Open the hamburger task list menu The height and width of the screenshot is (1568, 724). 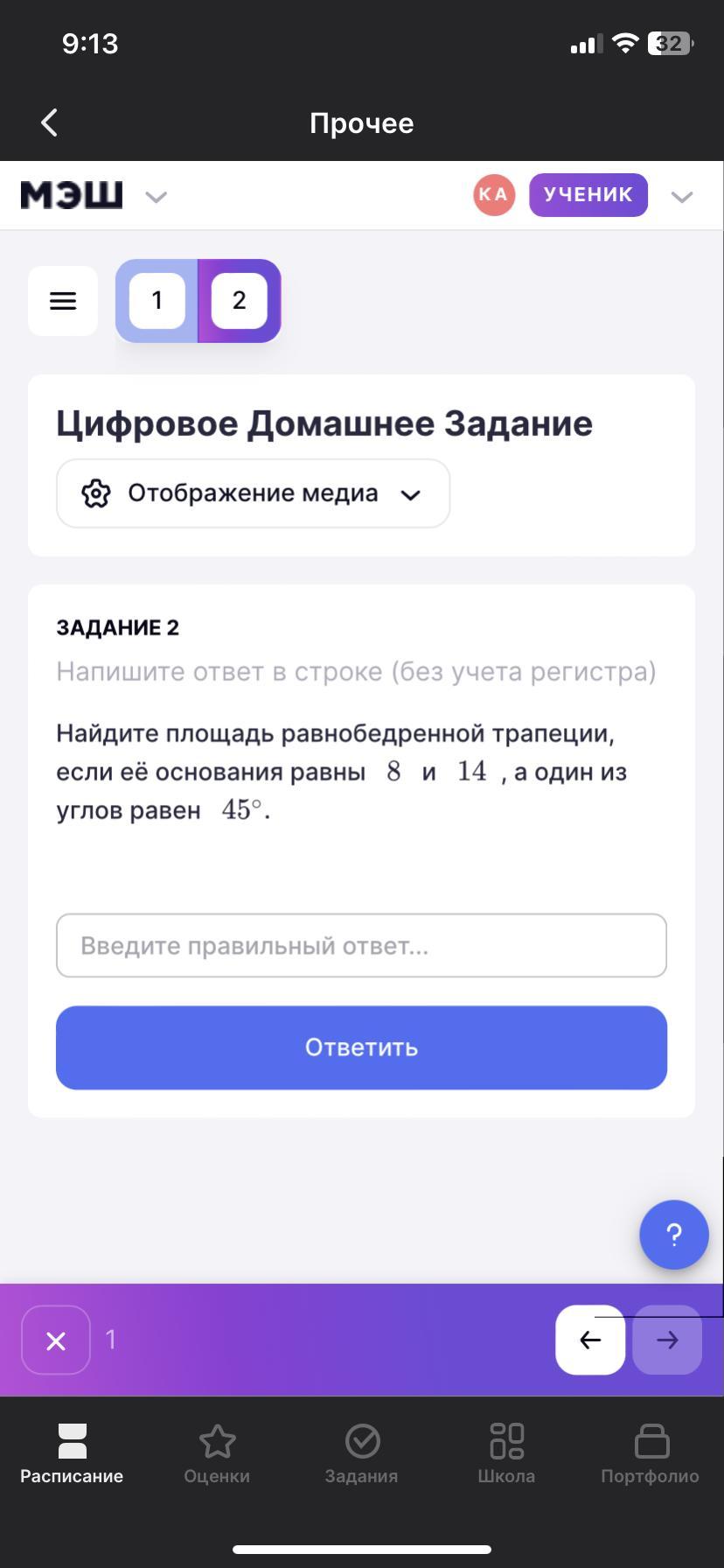point(63,301)
